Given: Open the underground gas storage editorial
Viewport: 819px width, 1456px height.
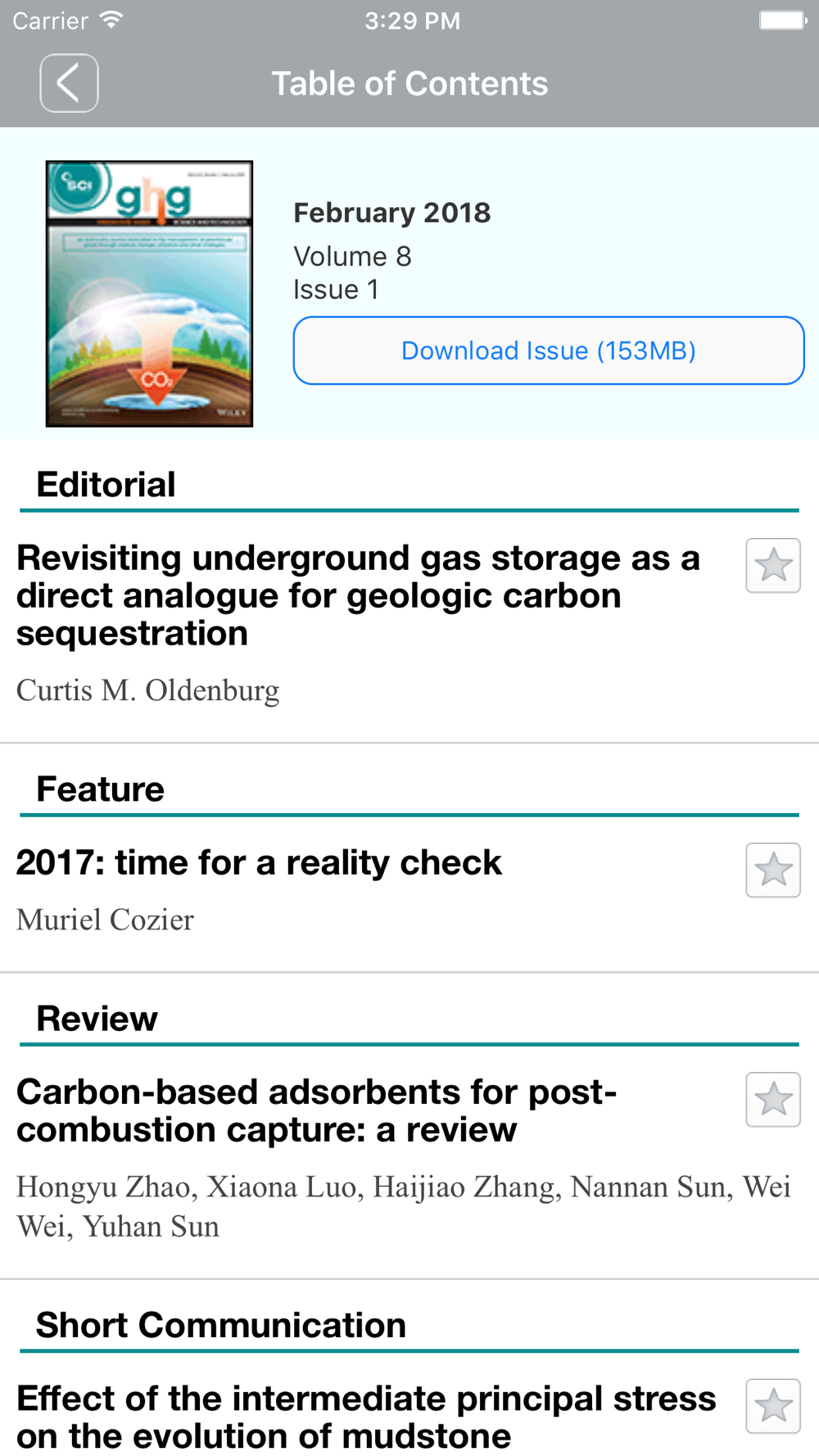Looking at the screenshot, I should (x=359, y=595).
